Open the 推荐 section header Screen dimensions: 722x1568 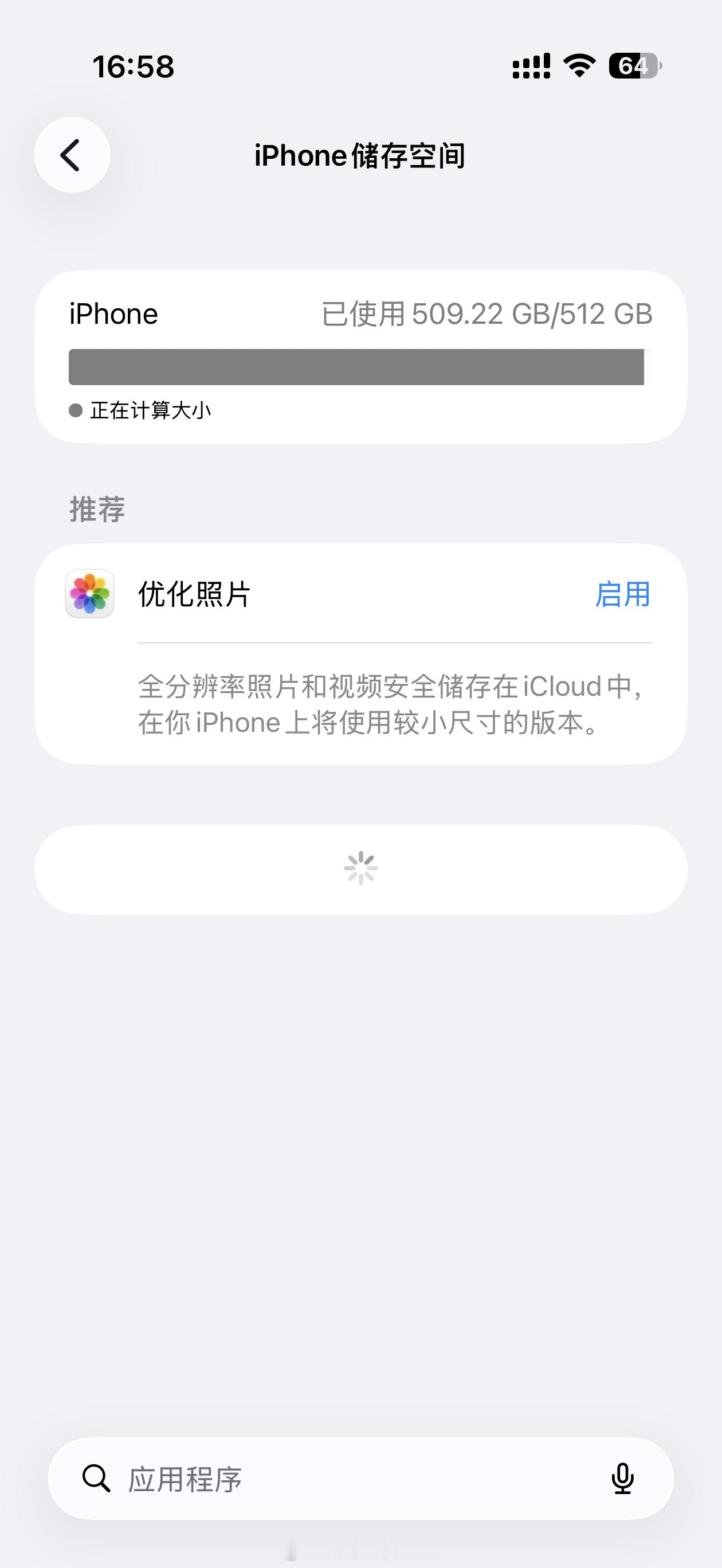96,510
